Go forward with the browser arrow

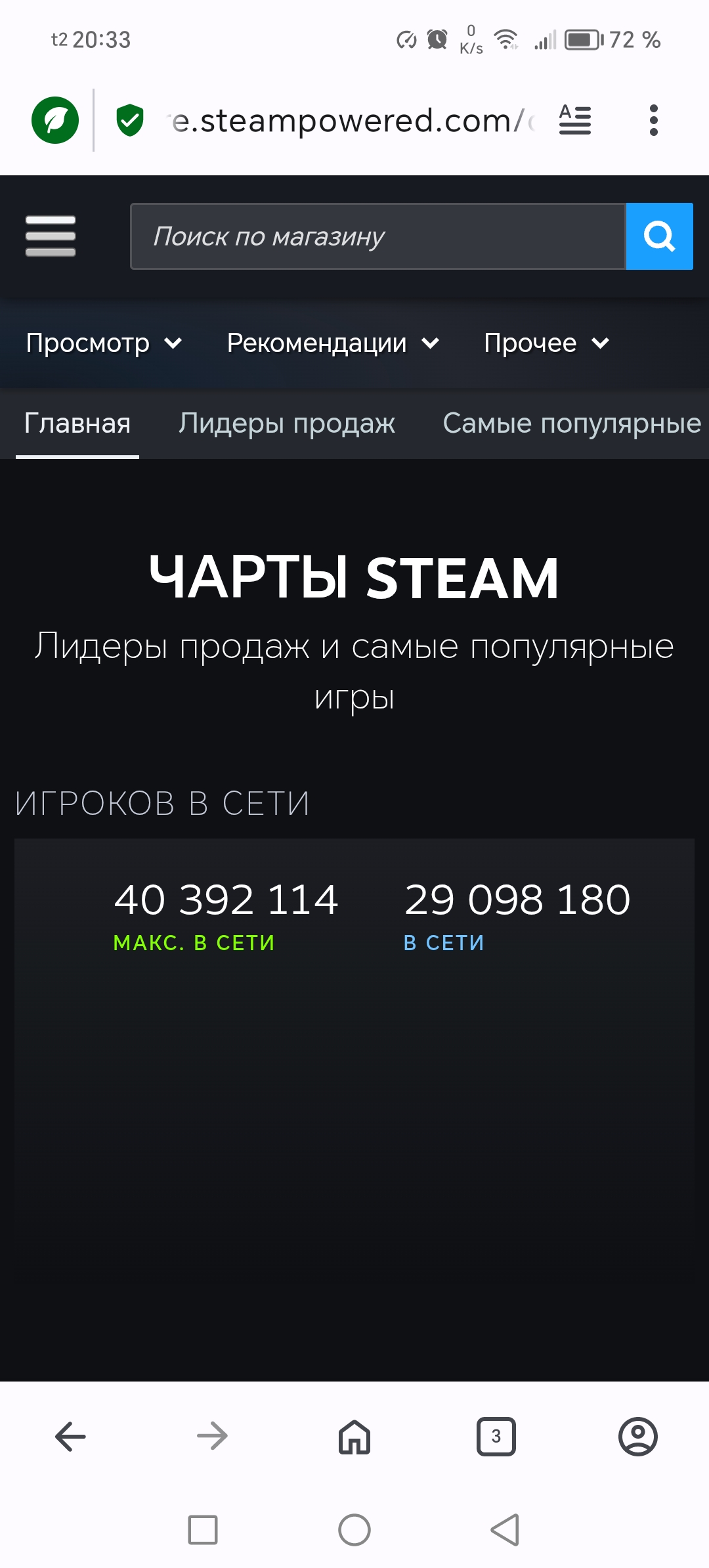pos(212,1437)
